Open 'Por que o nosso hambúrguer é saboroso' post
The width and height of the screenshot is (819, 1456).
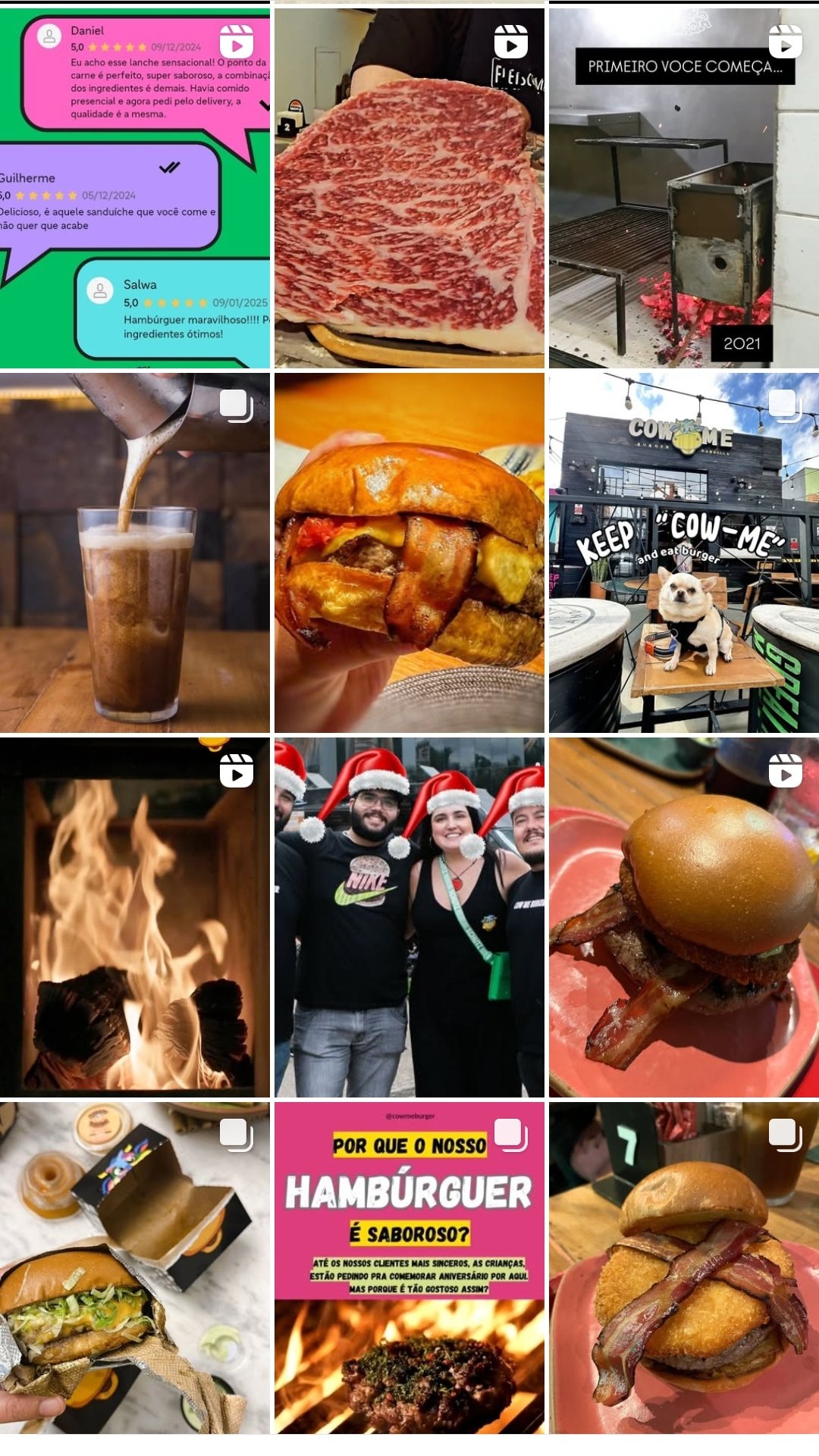pos(409,1267)
